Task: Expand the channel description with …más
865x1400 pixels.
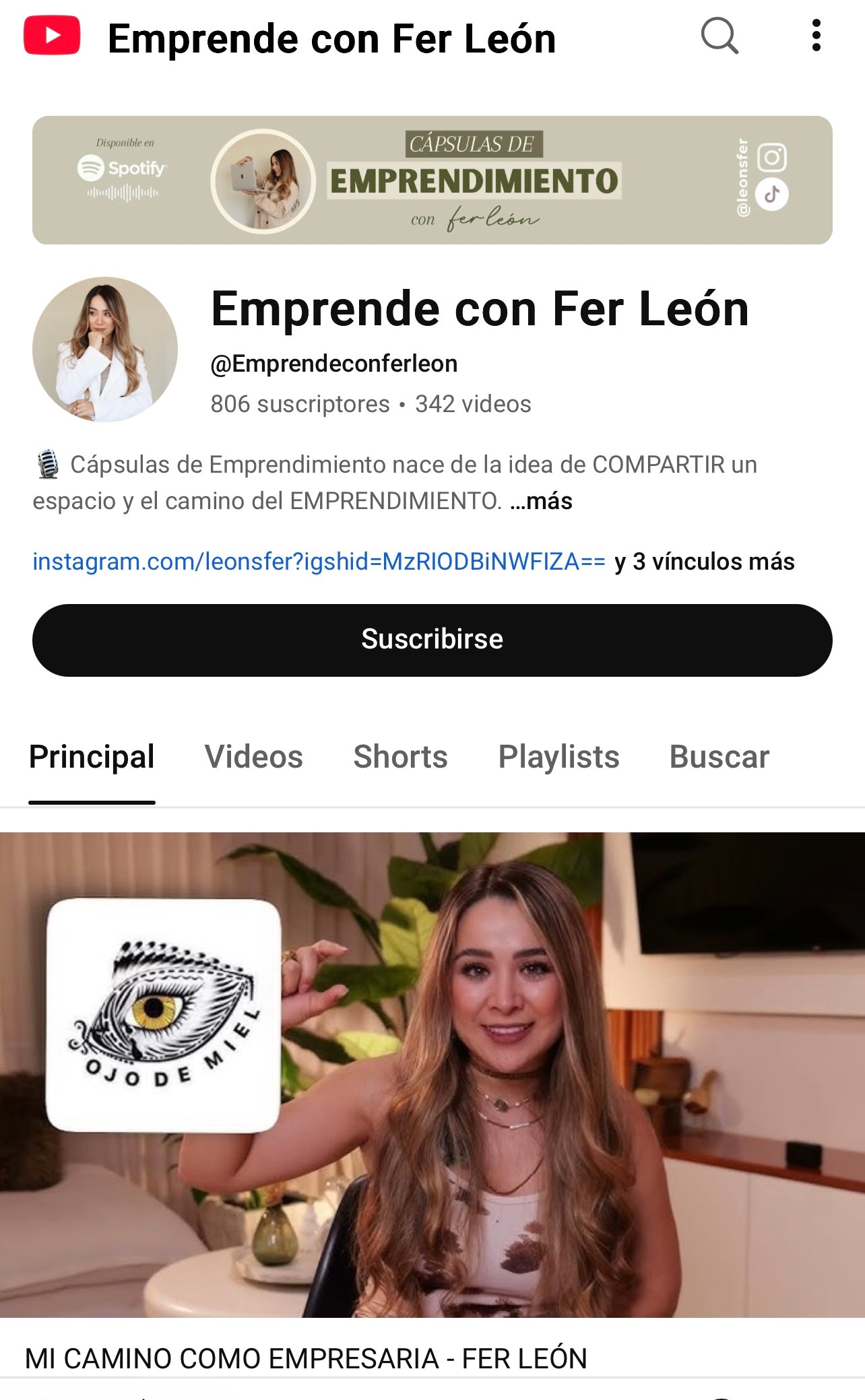Action: [x=541, y=501]
